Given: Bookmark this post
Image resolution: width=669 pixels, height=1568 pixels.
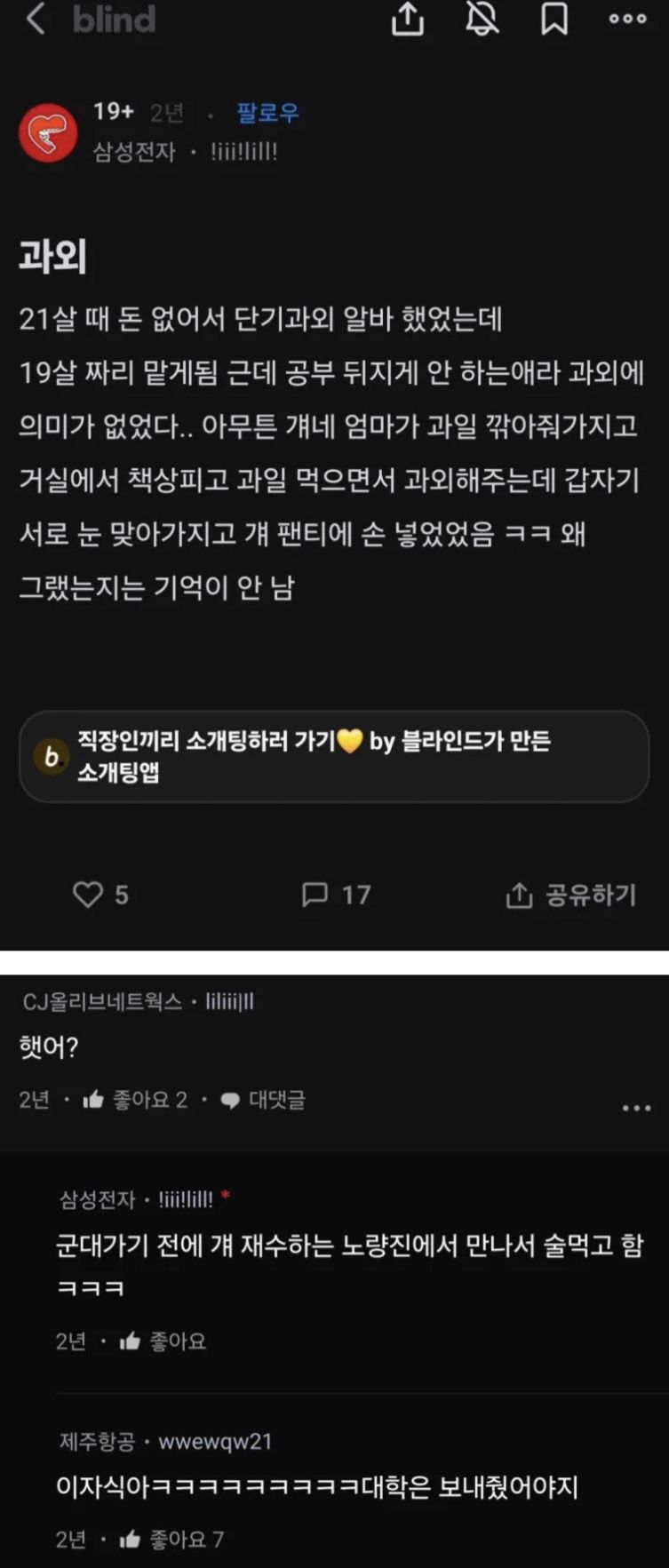Looking at the screenshot, I should (x=554, y=19).
